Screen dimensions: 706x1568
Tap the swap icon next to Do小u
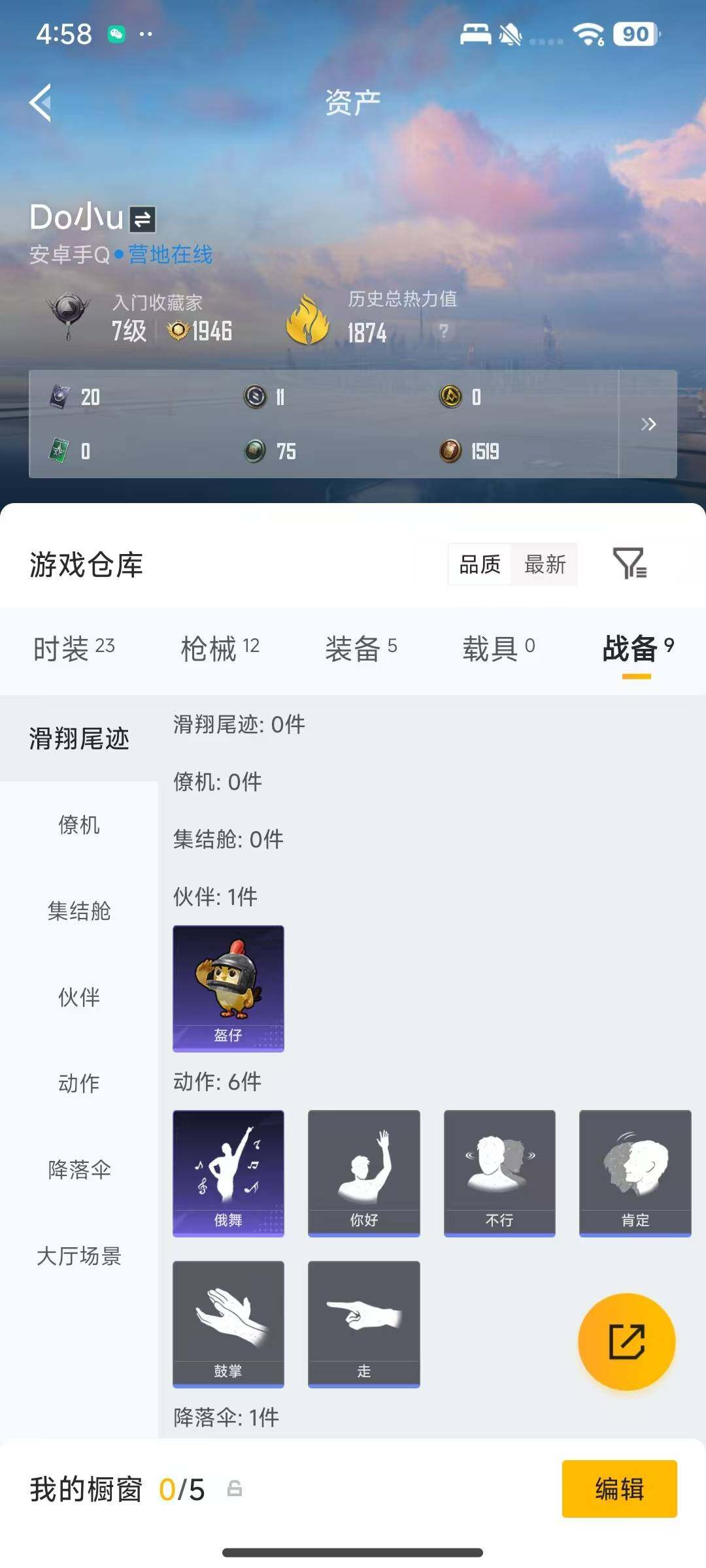(x=143, y=220)
